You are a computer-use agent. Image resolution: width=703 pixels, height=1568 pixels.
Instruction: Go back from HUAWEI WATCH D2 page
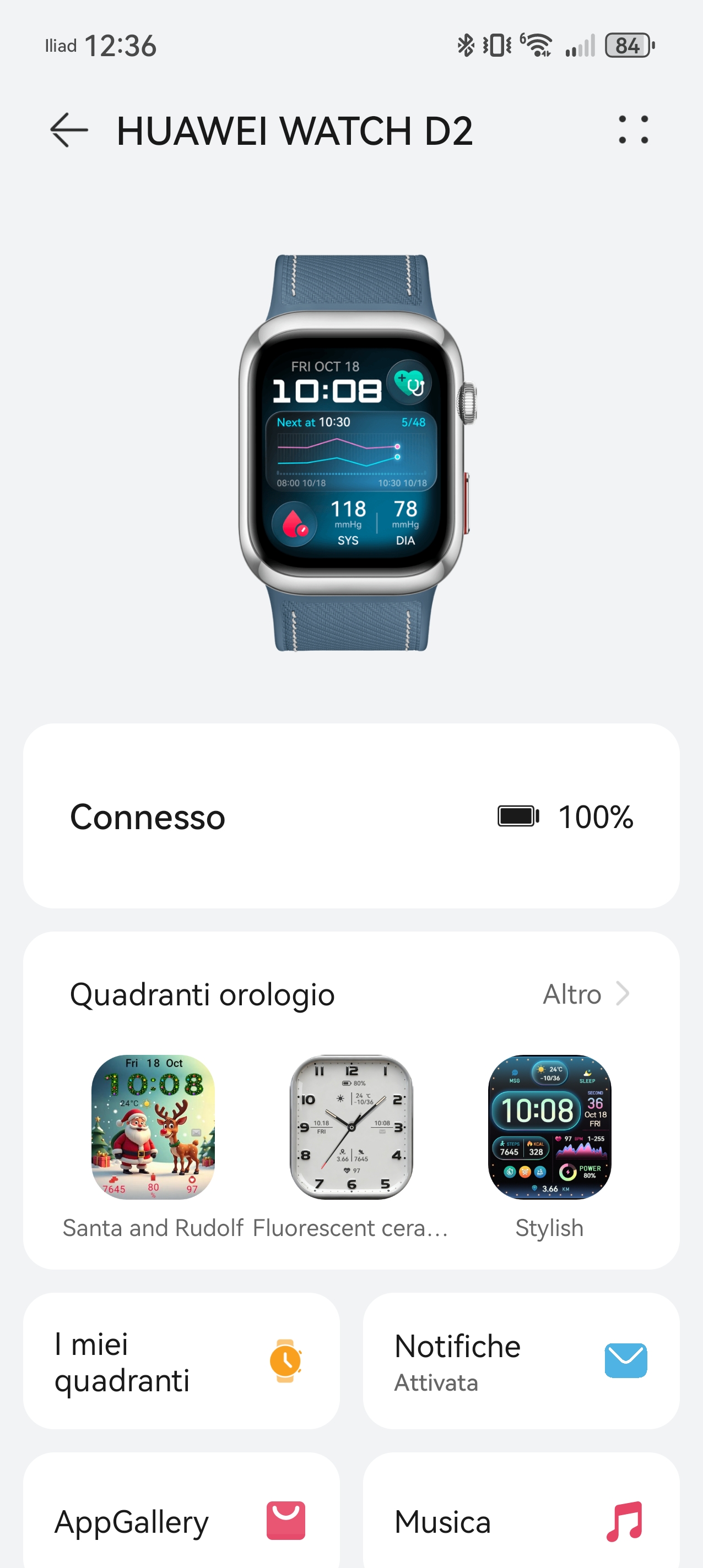(69, 130)
